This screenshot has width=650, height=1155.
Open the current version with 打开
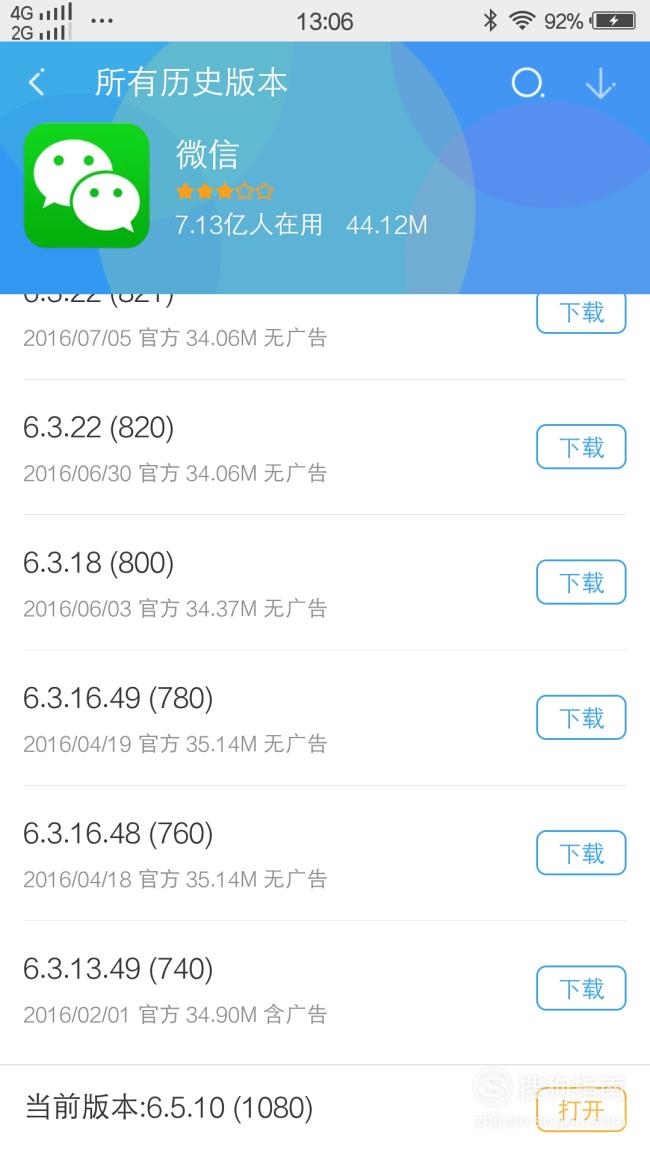pos(581,1109)
